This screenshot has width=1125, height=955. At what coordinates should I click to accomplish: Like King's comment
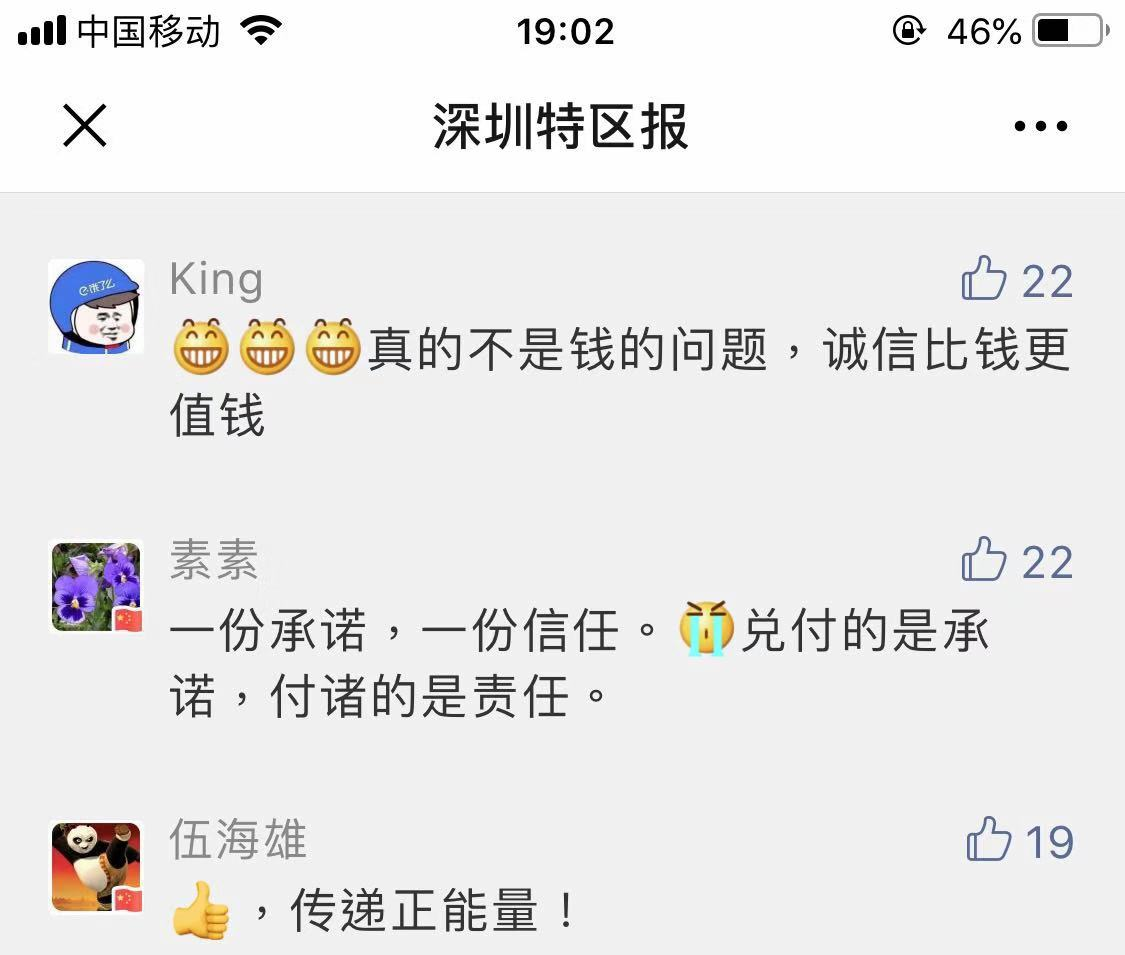tap(984, 279)
